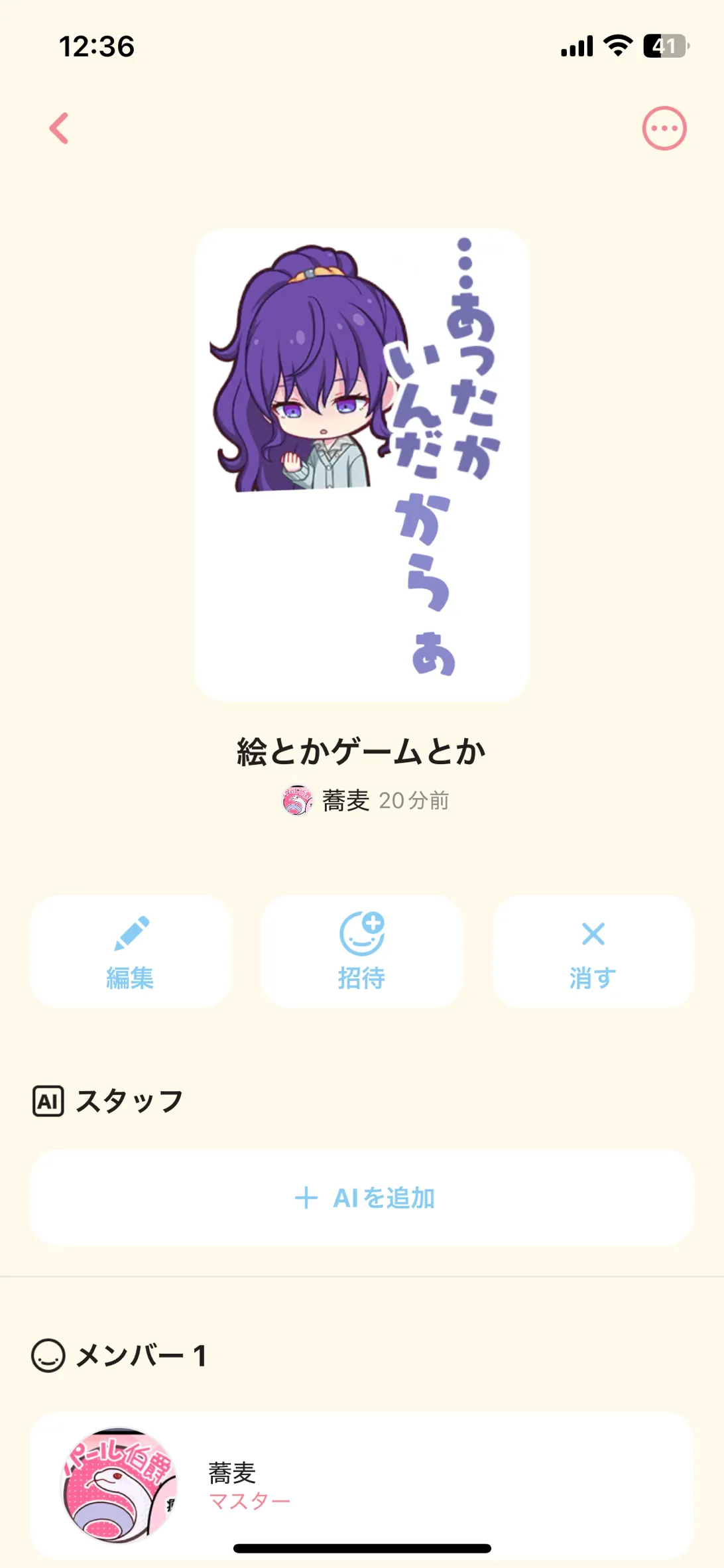Open the group cover image
This screenshot has width=724, height=1568.
361,464
